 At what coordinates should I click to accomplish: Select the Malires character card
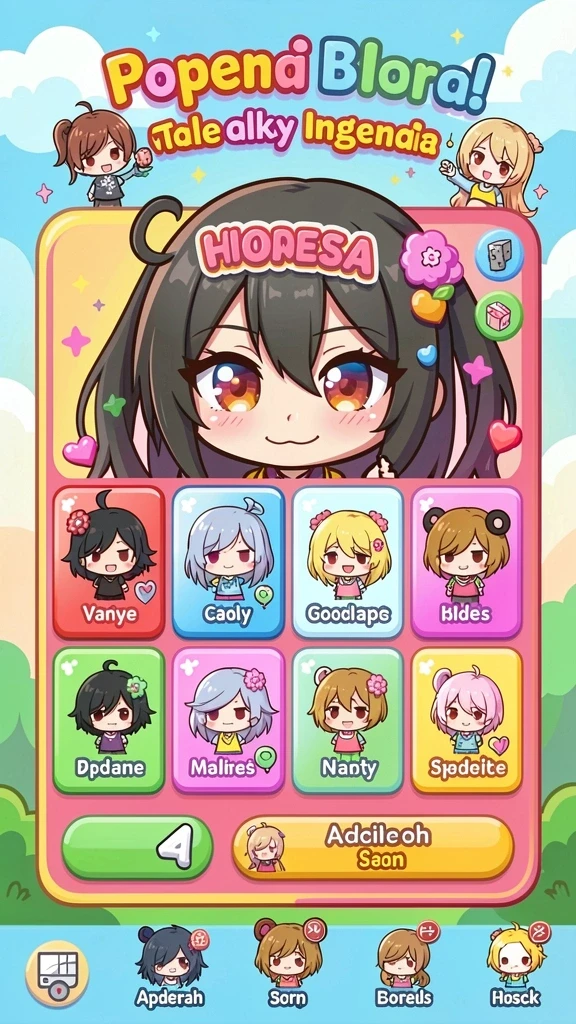point(229,720)
